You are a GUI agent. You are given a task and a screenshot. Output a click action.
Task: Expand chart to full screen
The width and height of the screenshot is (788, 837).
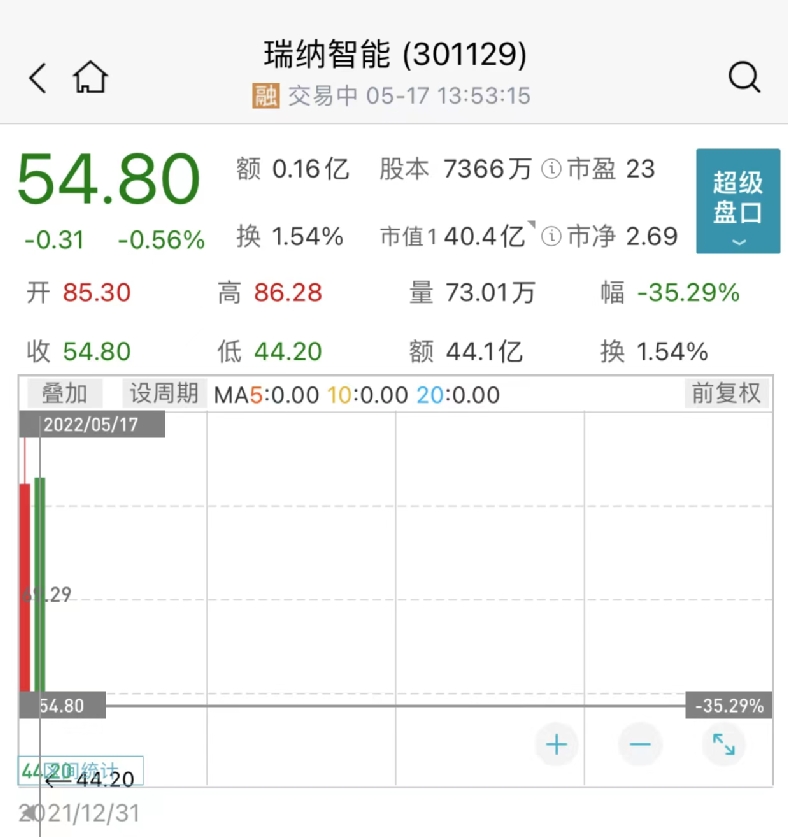(x=724, y=744)
